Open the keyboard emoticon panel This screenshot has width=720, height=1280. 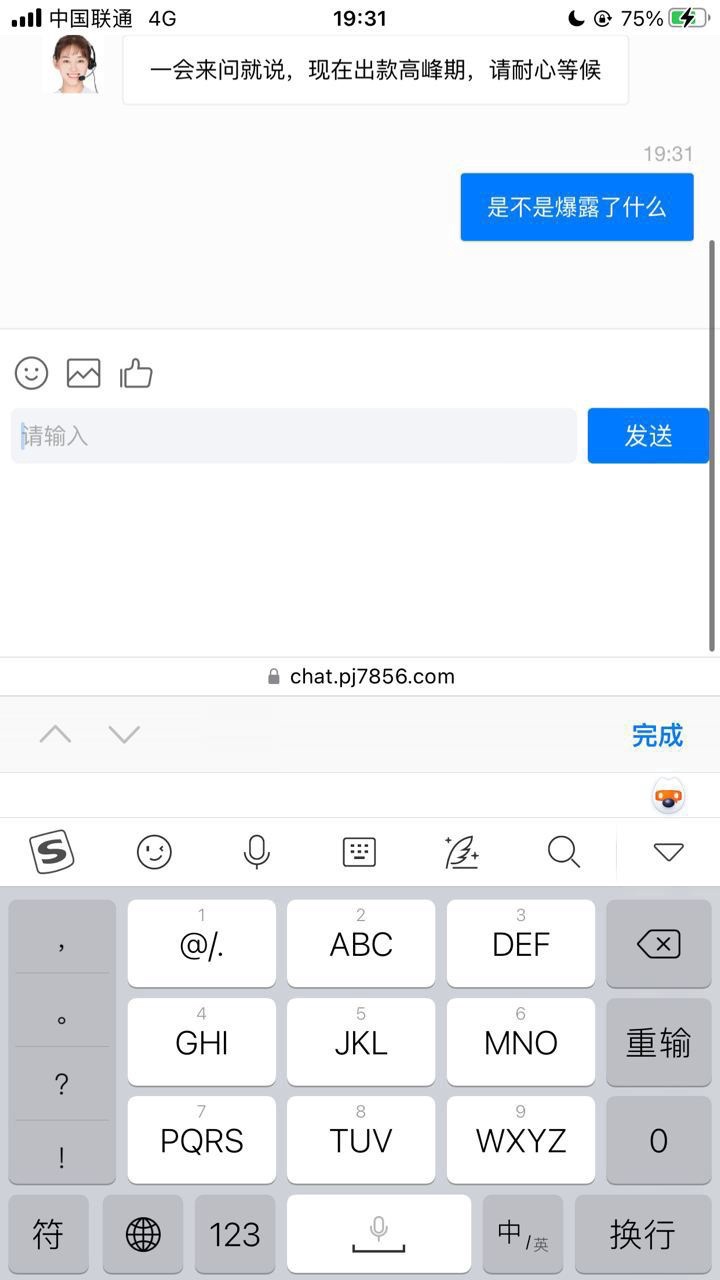pos(154,852)
